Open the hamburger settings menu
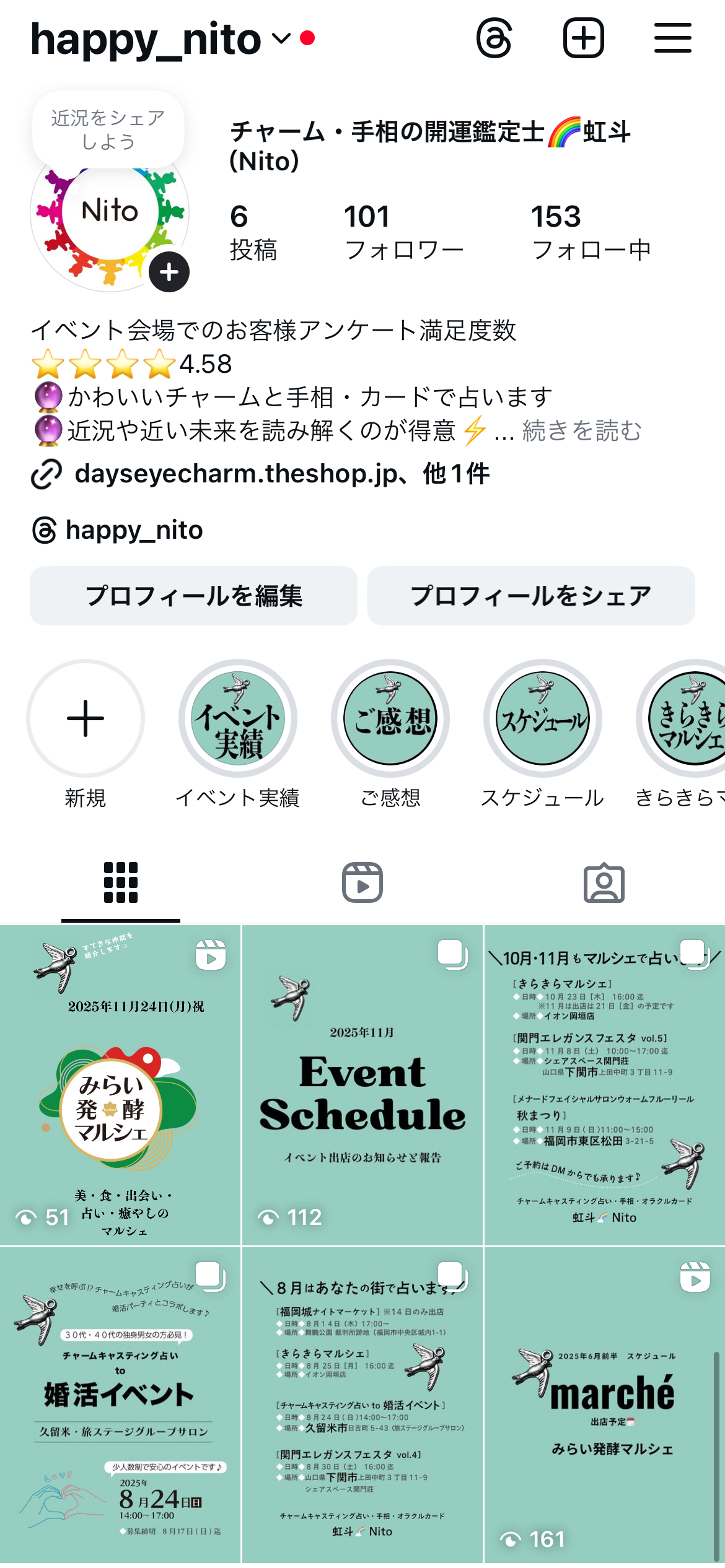Viewport: 725px width, 1568px height. [672, 38]
